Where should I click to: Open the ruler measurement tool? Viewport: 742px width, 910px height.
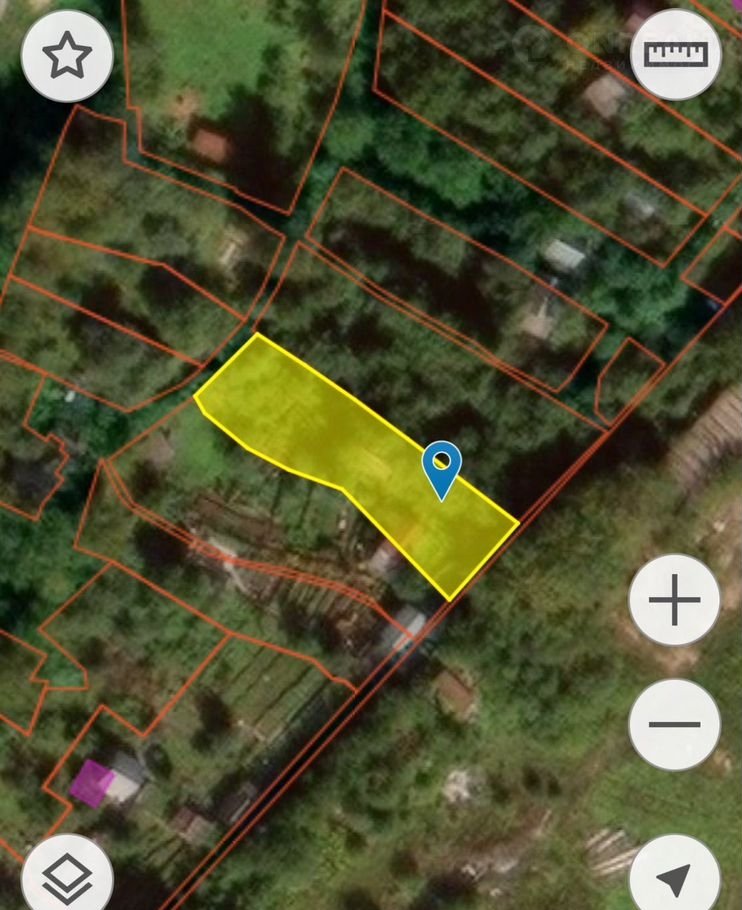676,54
